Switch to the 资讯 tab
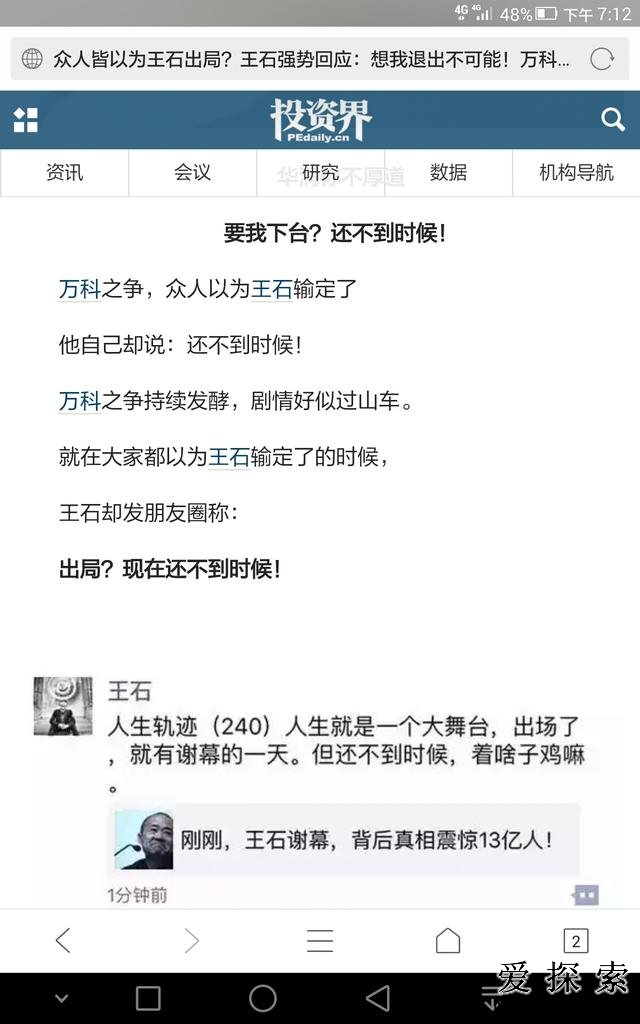 (x=64, y=173)
